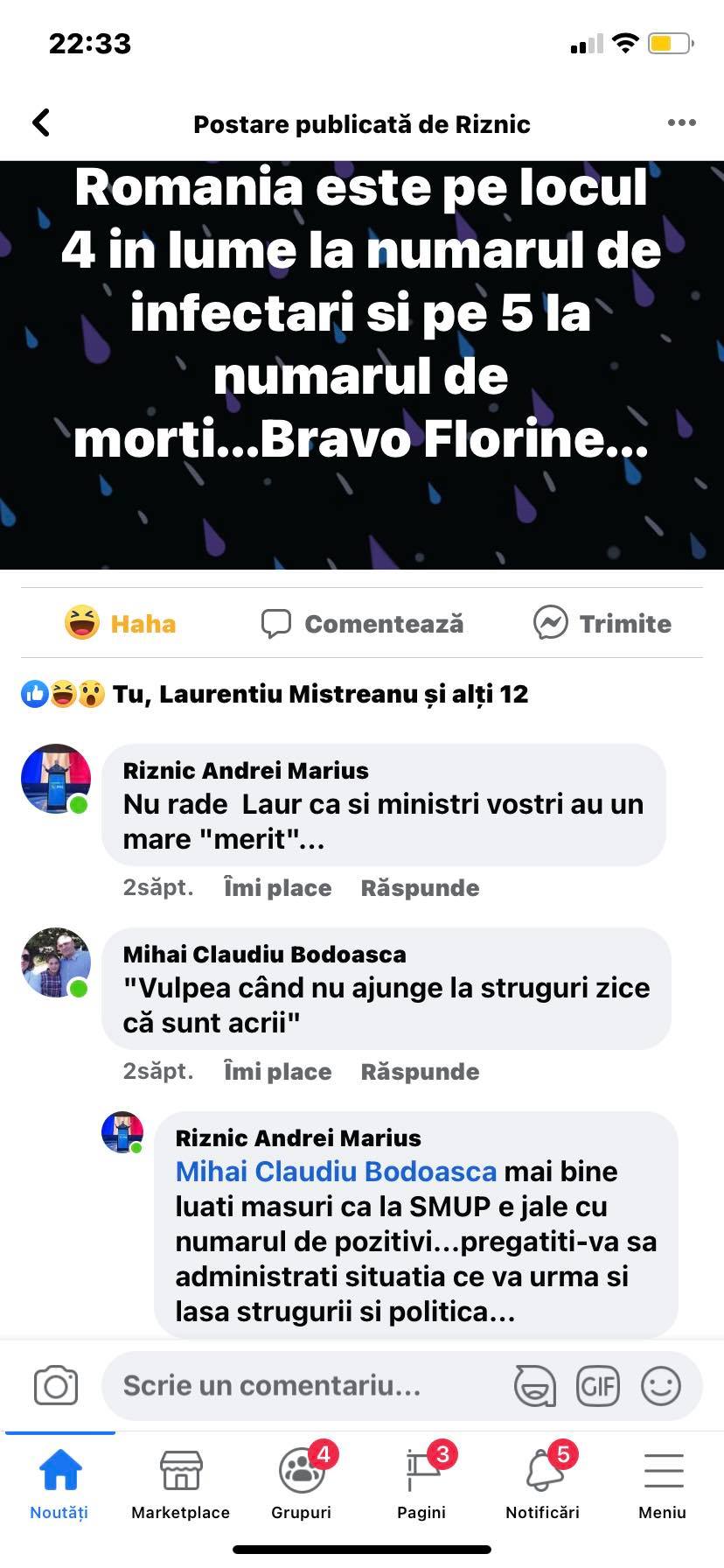Open the Meniu tab

point(663,1485)
